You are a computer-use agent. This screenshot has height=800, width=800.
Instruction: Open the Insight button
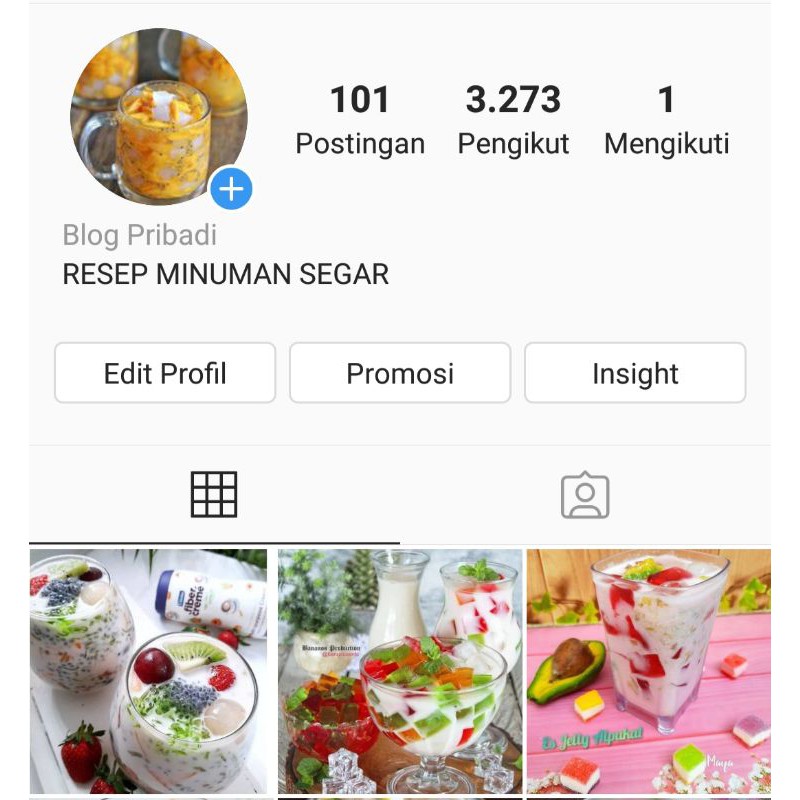click(635, 373)
